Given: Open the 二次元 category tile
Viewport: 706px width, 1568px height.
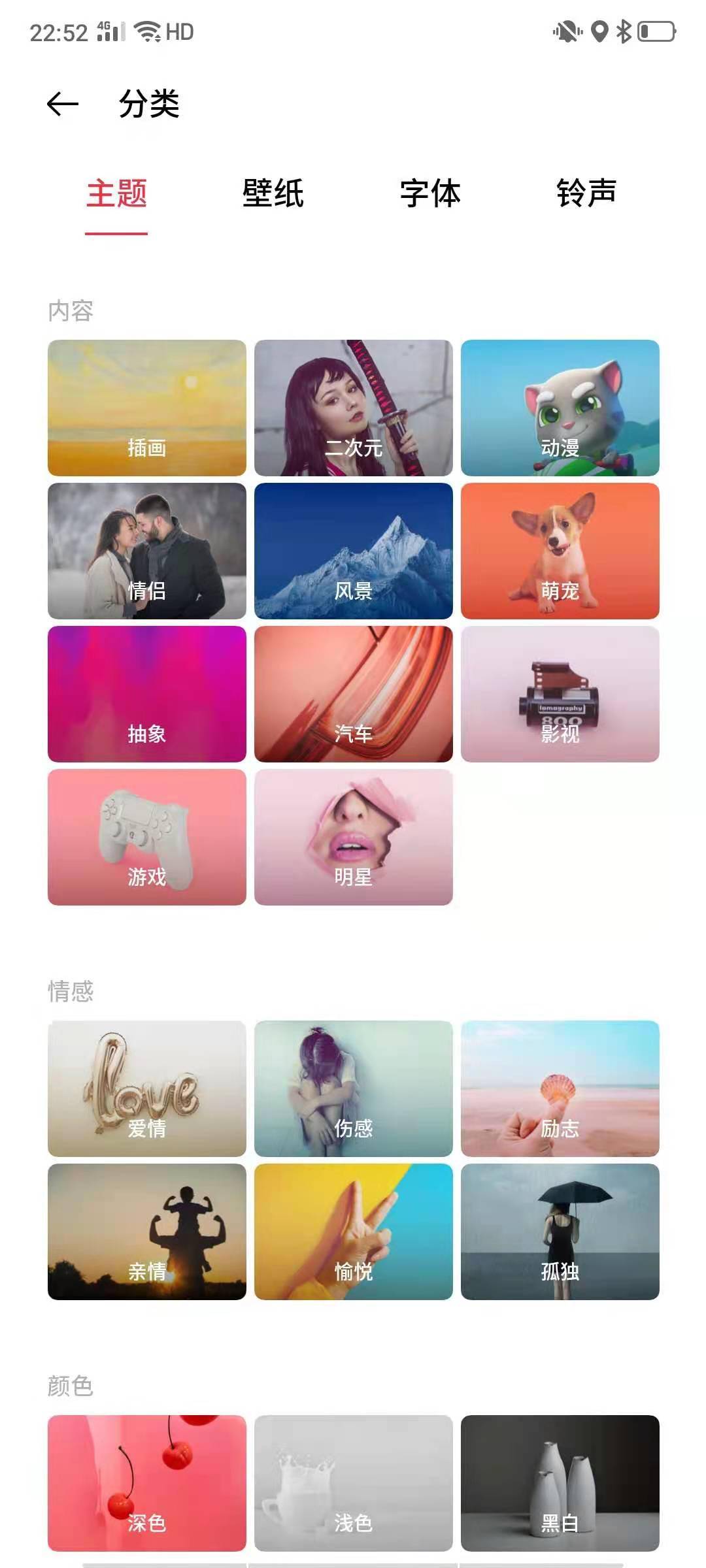Looking at the screenshot, I should pyautogui.click(x=353, y=408).
